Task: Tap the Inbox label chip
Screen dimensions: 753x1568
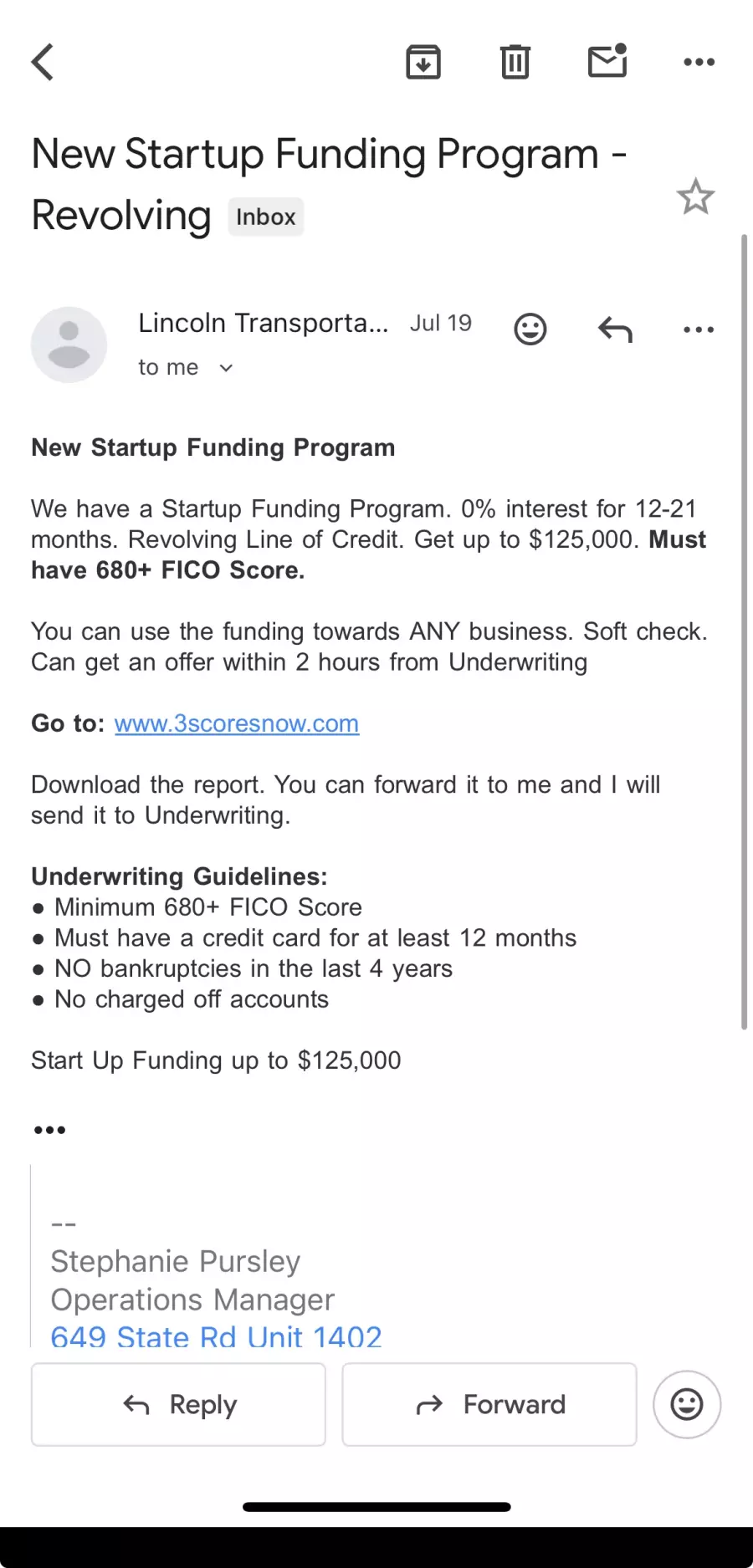Action: coord(265,217)
